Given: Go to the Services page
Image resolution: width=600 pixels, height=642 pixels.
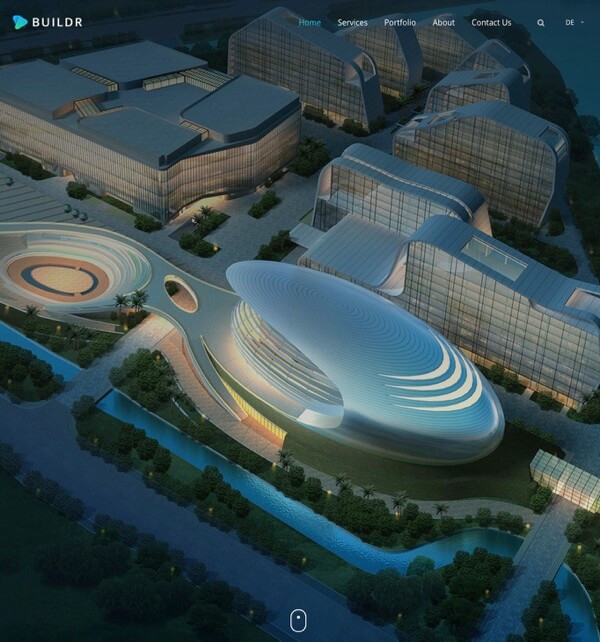Looking at the screenshot, I should 352,22.
